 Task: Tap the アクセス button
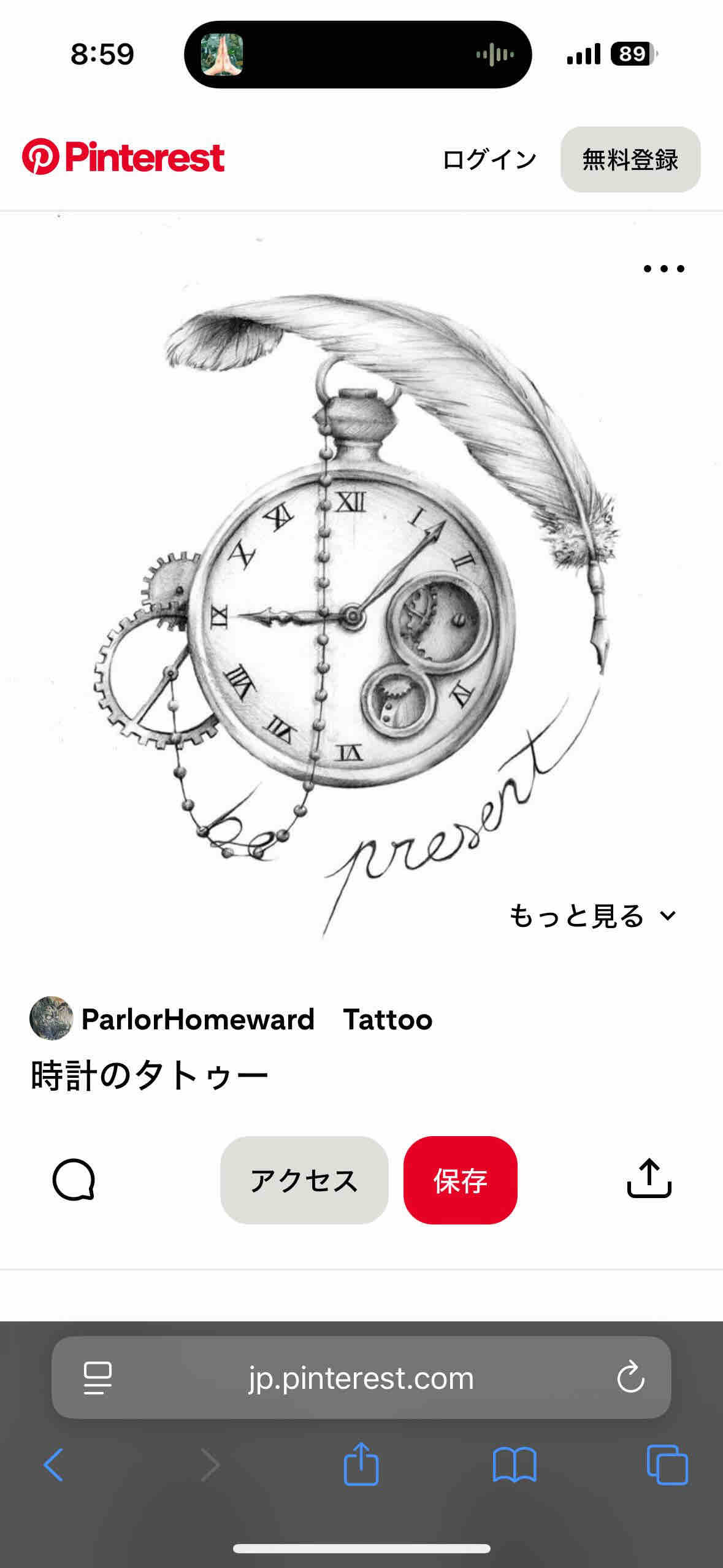304,1180
